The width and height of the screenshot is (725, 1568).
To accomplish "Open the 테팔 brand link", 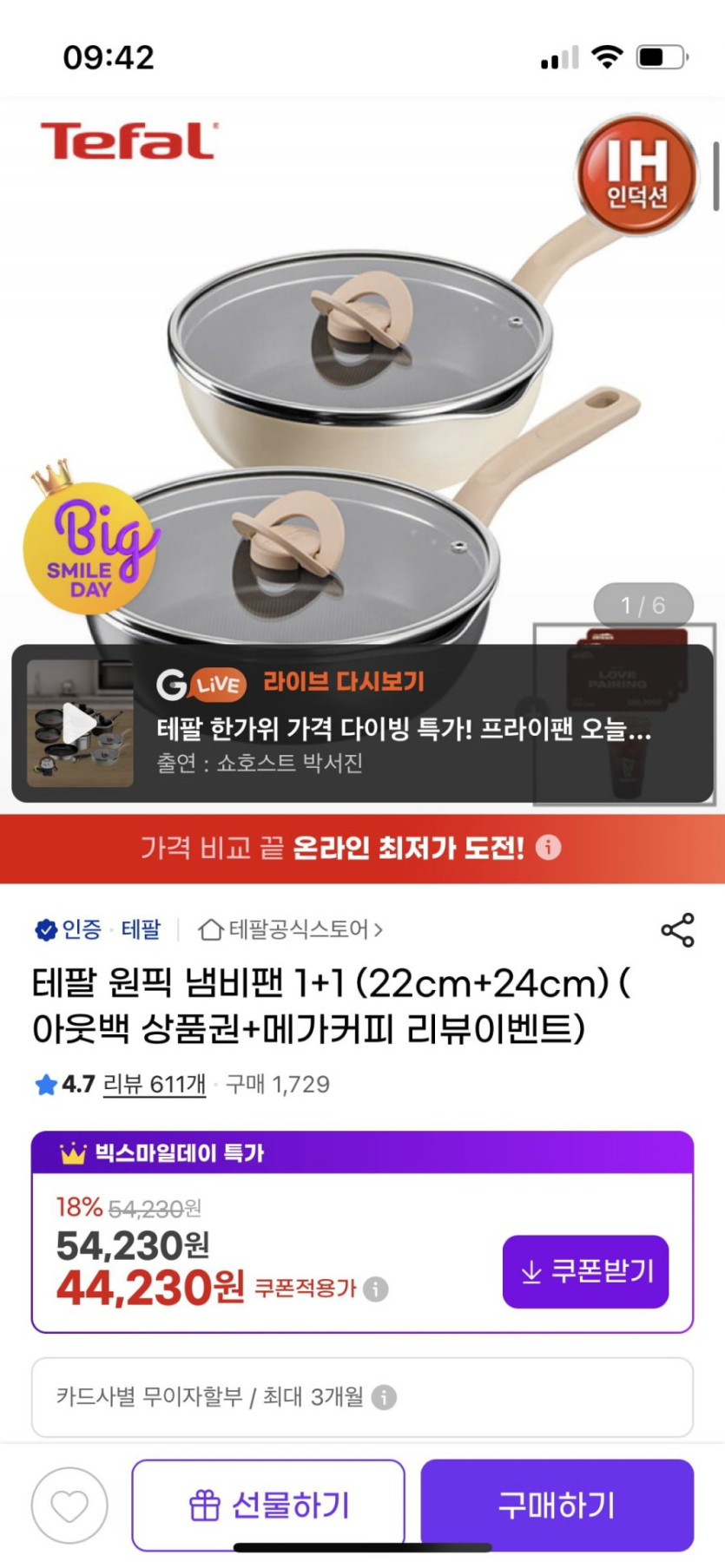I will (141, 930).
